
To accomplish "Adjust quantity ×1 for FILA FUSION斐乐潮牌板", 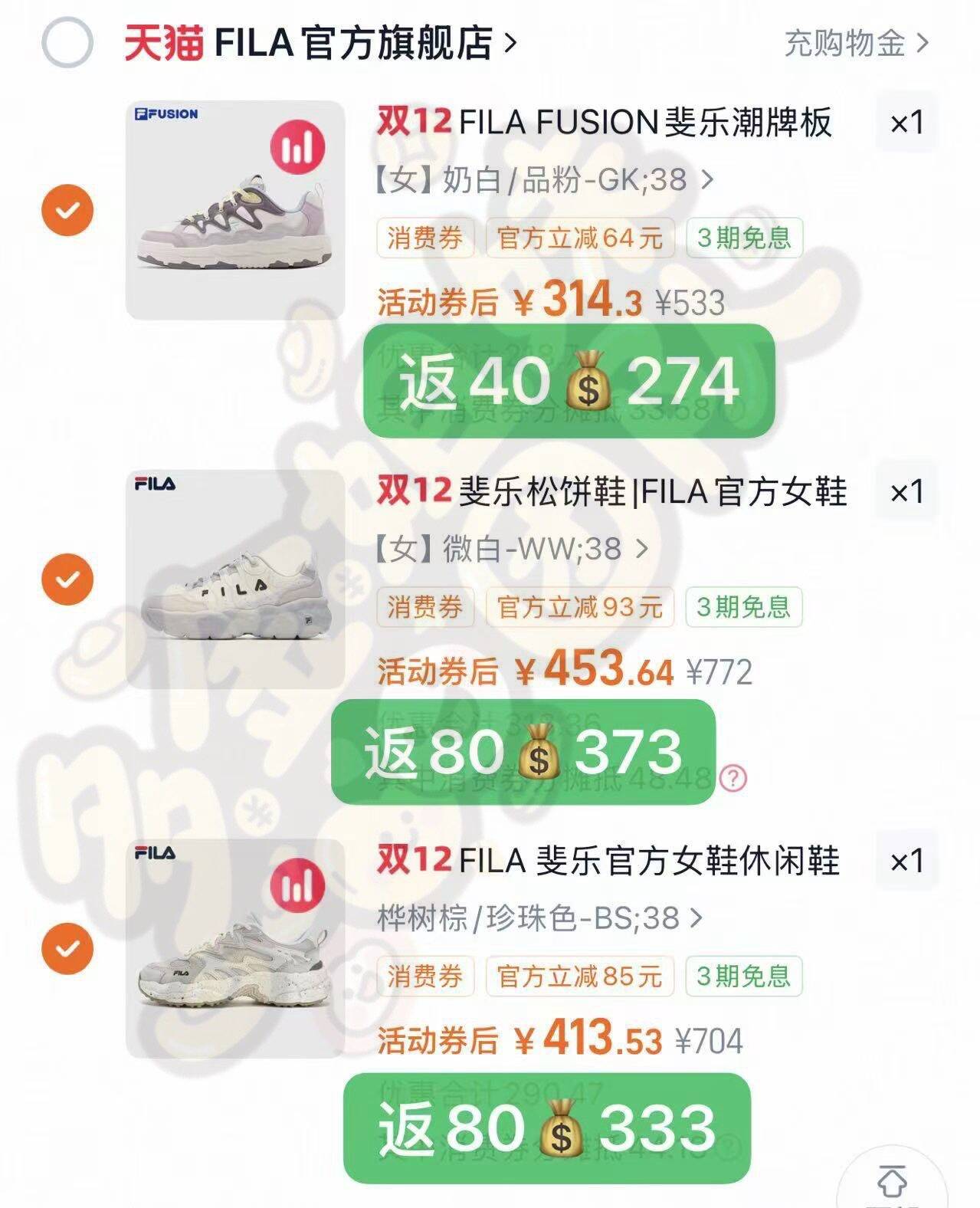I will 906,123.
